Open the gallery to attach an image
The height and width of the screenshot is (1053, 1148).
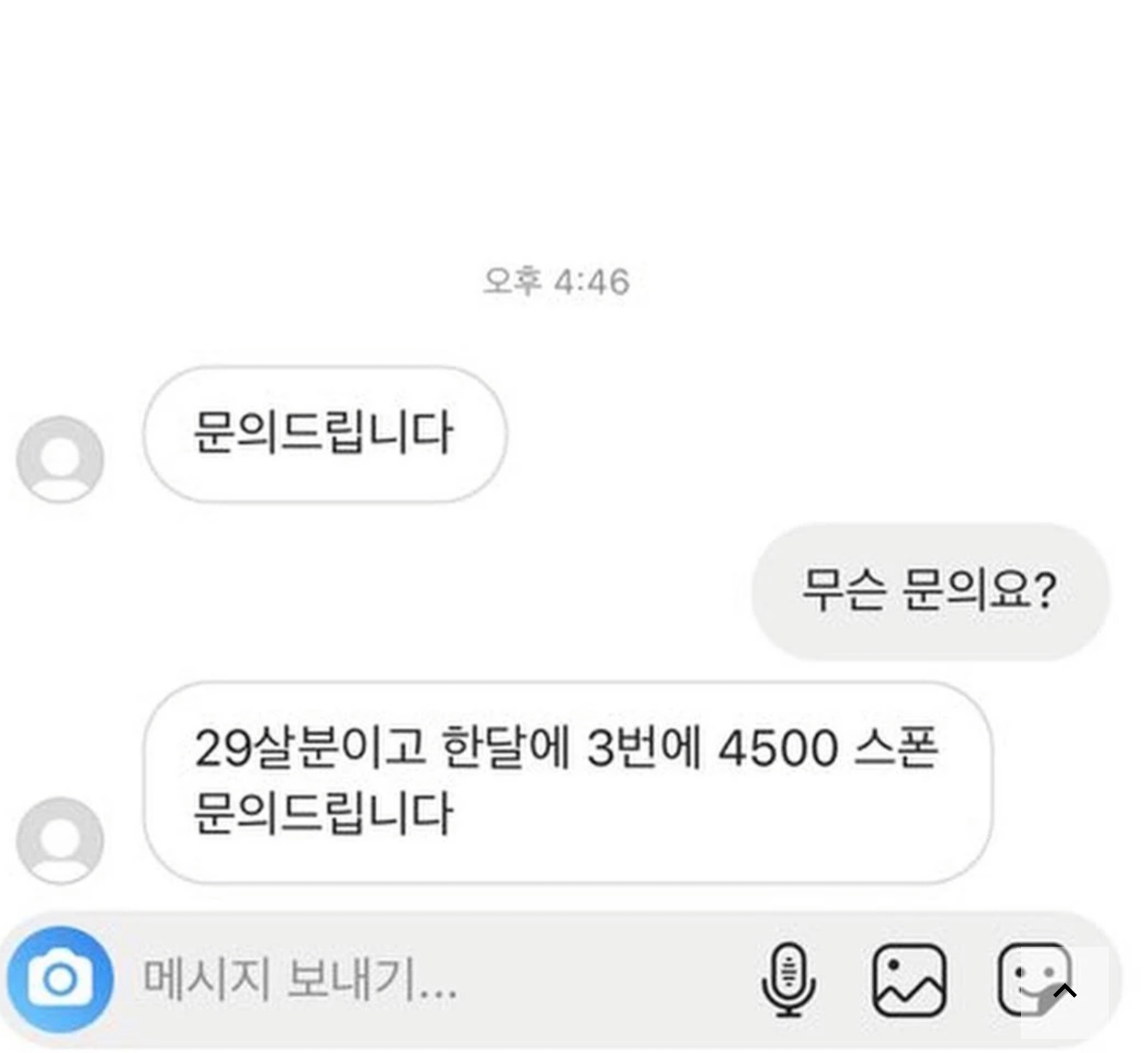tap(909, 980)
